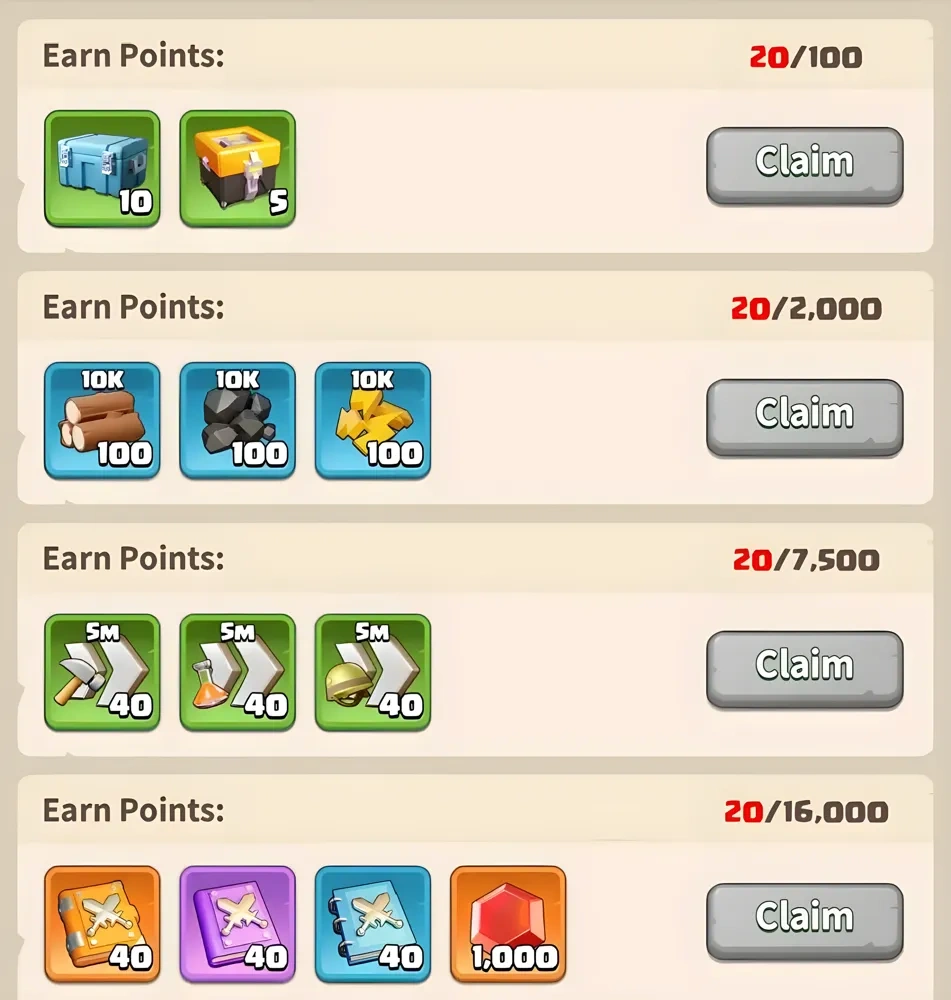This screenshot has height=1000, width=951.
Task: Claim the 20/16,000 points reward
Action: 804,920
